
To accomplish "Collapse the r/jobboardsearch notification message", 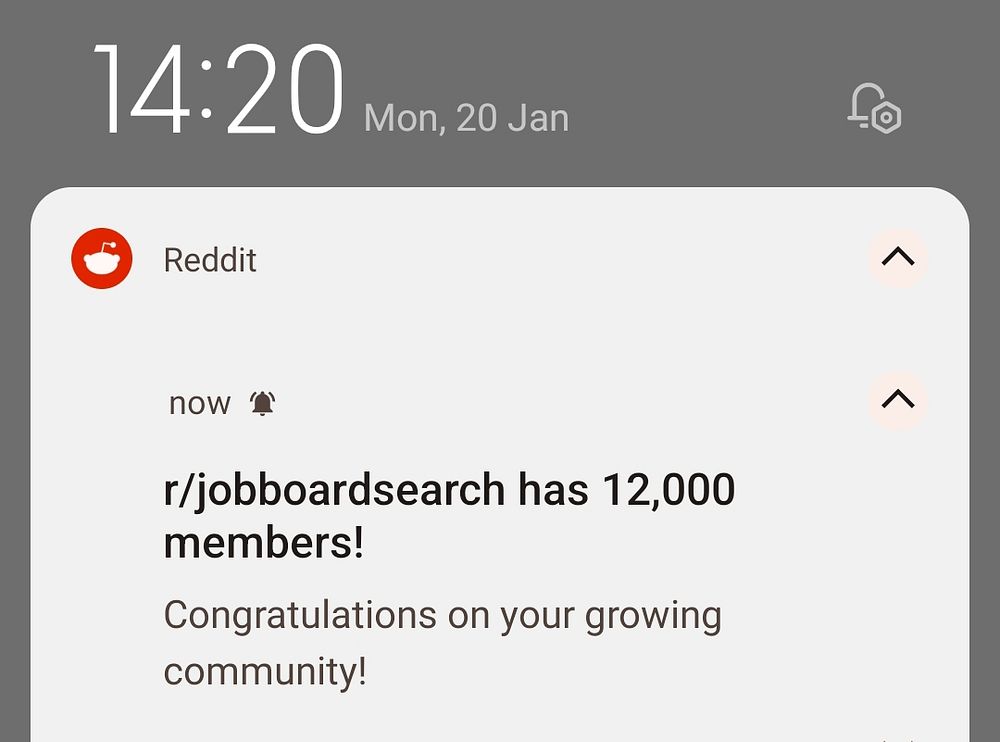I will pos(897,401).
